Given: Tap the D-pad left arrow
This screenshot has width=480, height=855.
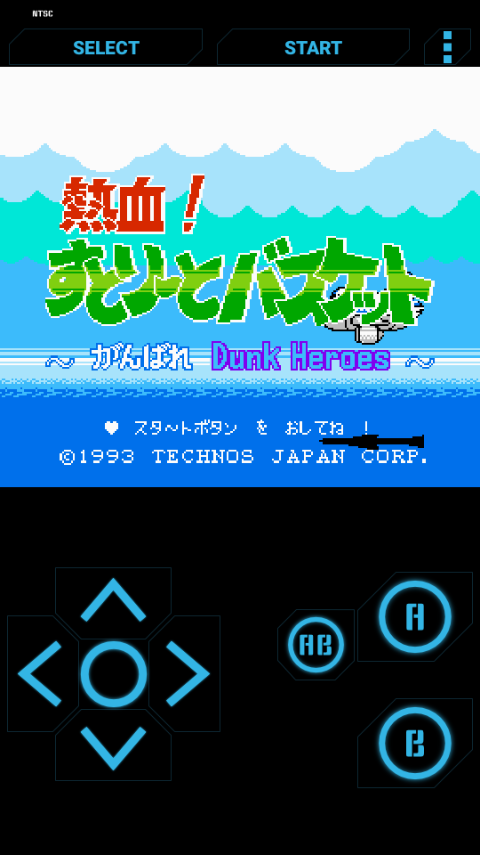Looking at the screenshot, I should coord(41,674).
